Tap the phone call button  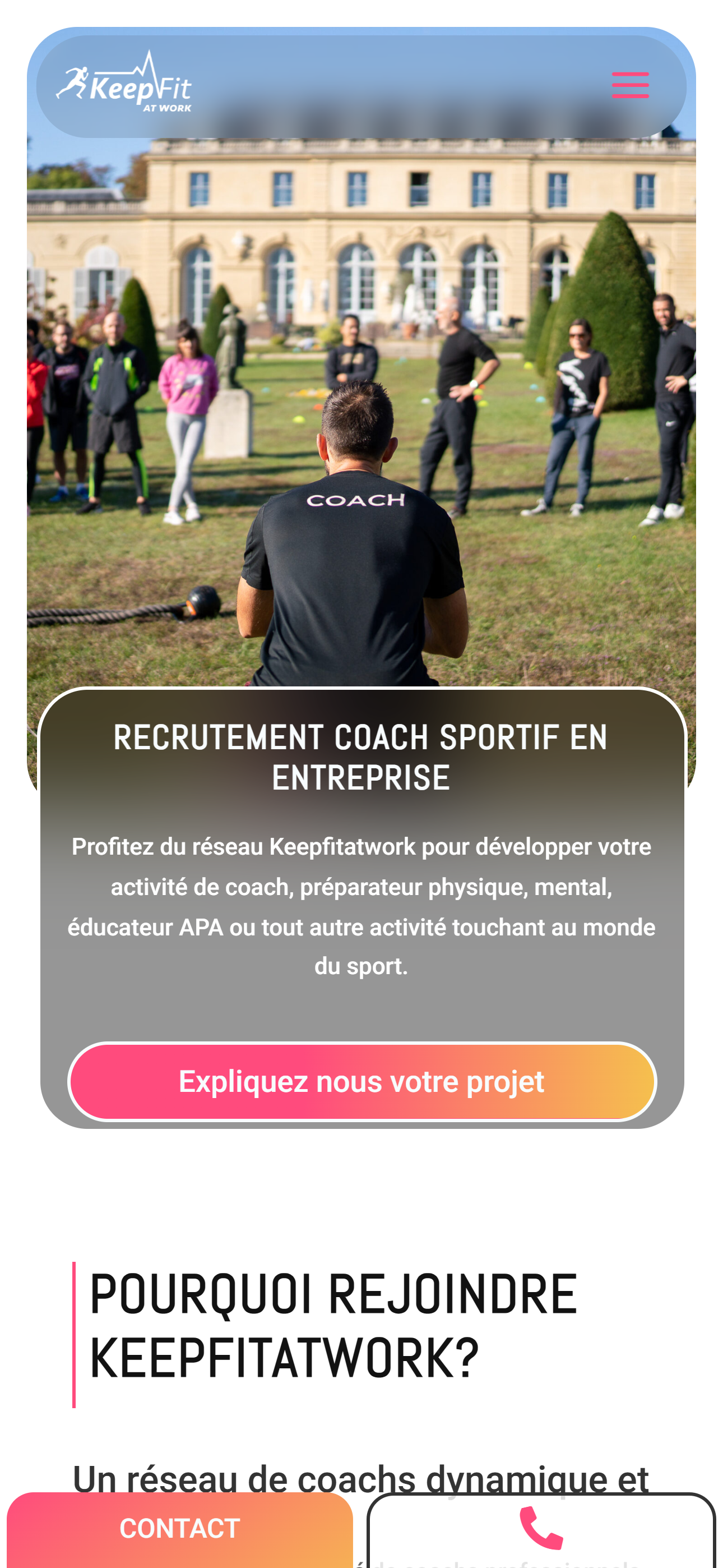point(541,1528)
